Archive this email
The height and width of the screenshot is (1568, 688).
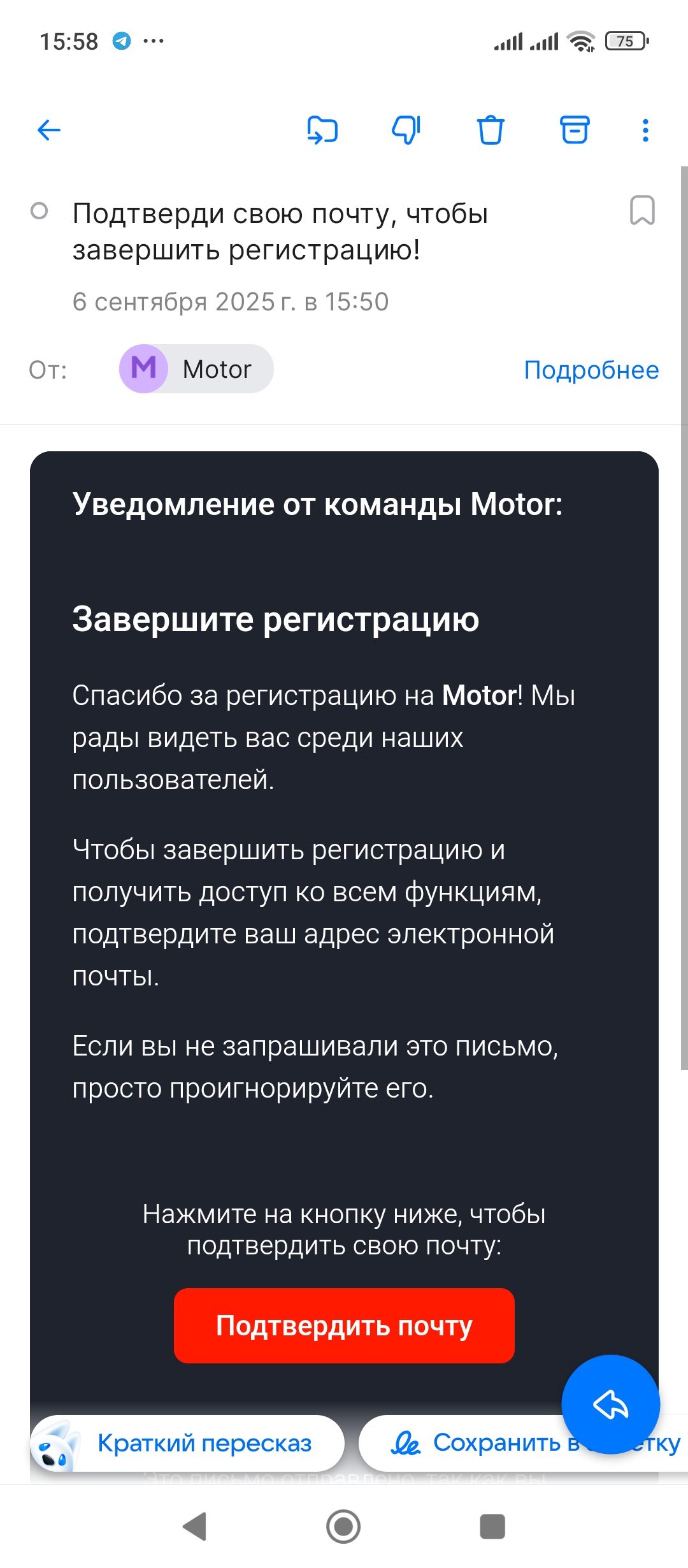pos(575,130)
